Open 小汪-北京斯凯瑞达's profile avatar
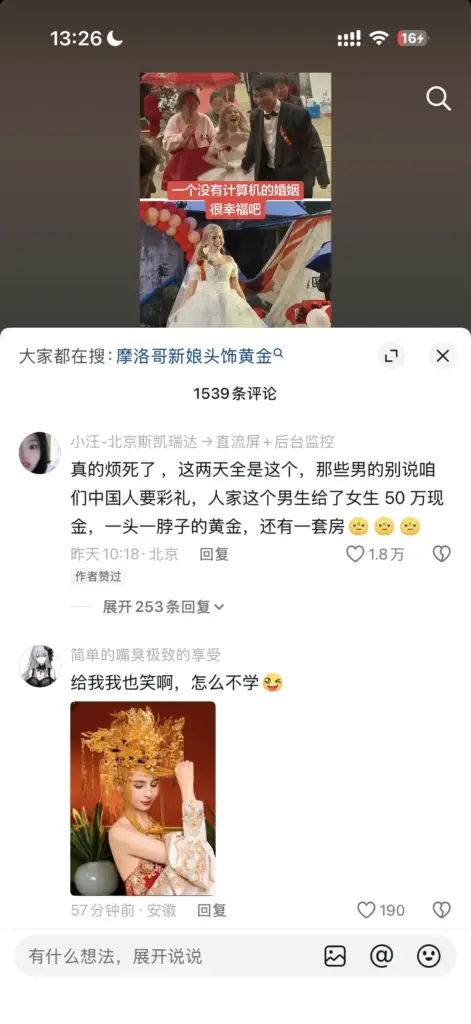471x1024 pixels. [x=40, y=453]
